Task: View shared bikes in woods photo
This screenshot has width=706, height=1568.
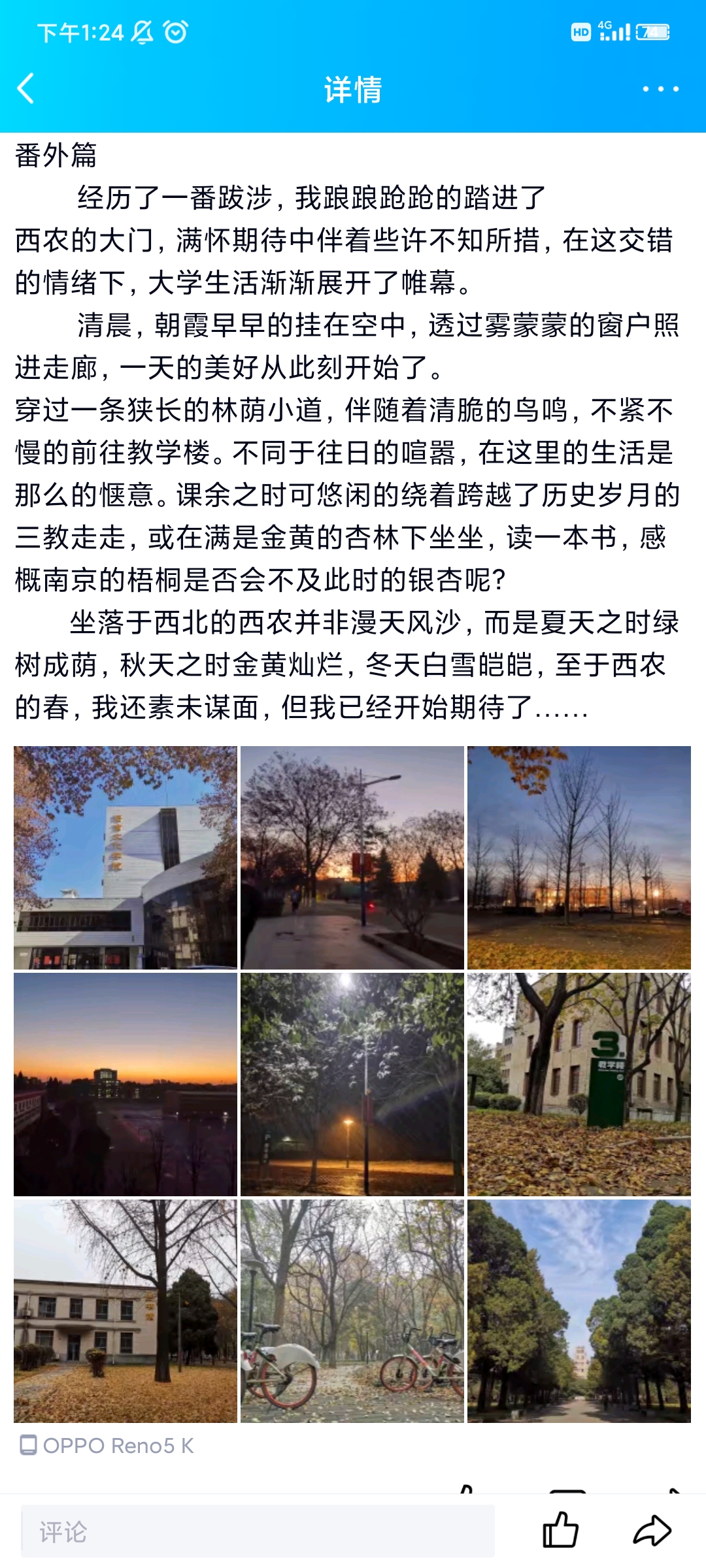Action: 352,1311
